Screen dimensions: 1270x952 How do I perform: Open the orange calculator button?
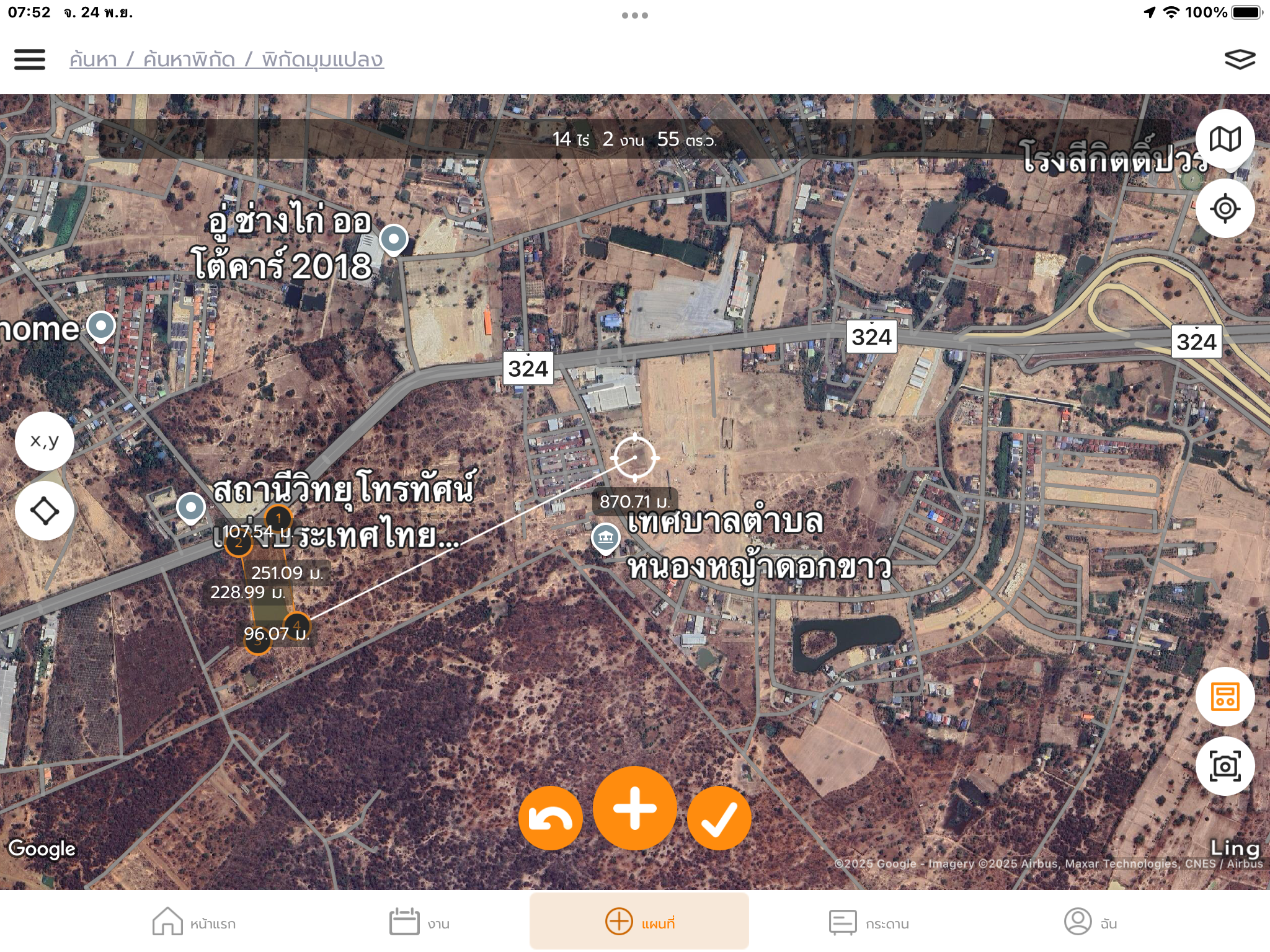tap(1225, 697)
